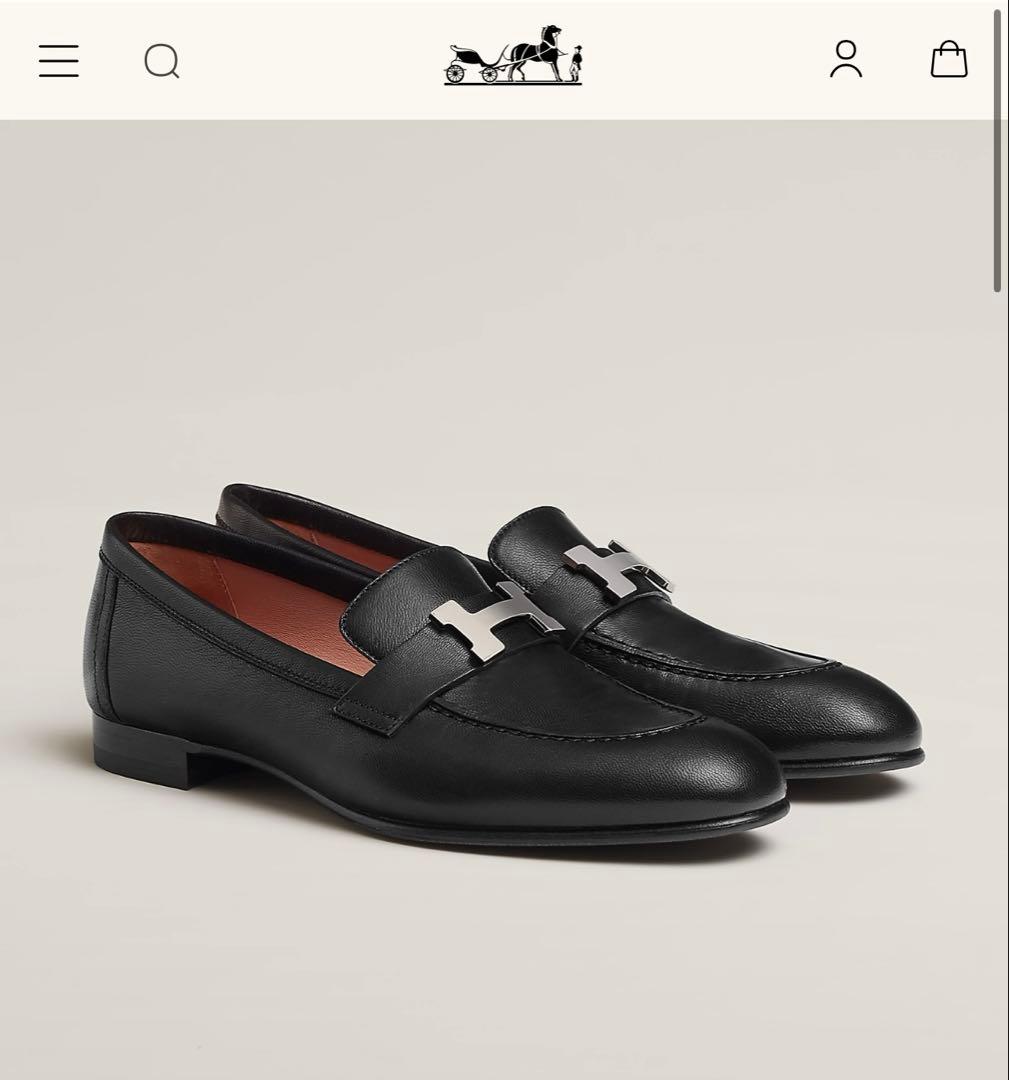The width and height of the screenshot is (1009, 1080).
Task: Open the account profile icon
Action: [846, 59]
